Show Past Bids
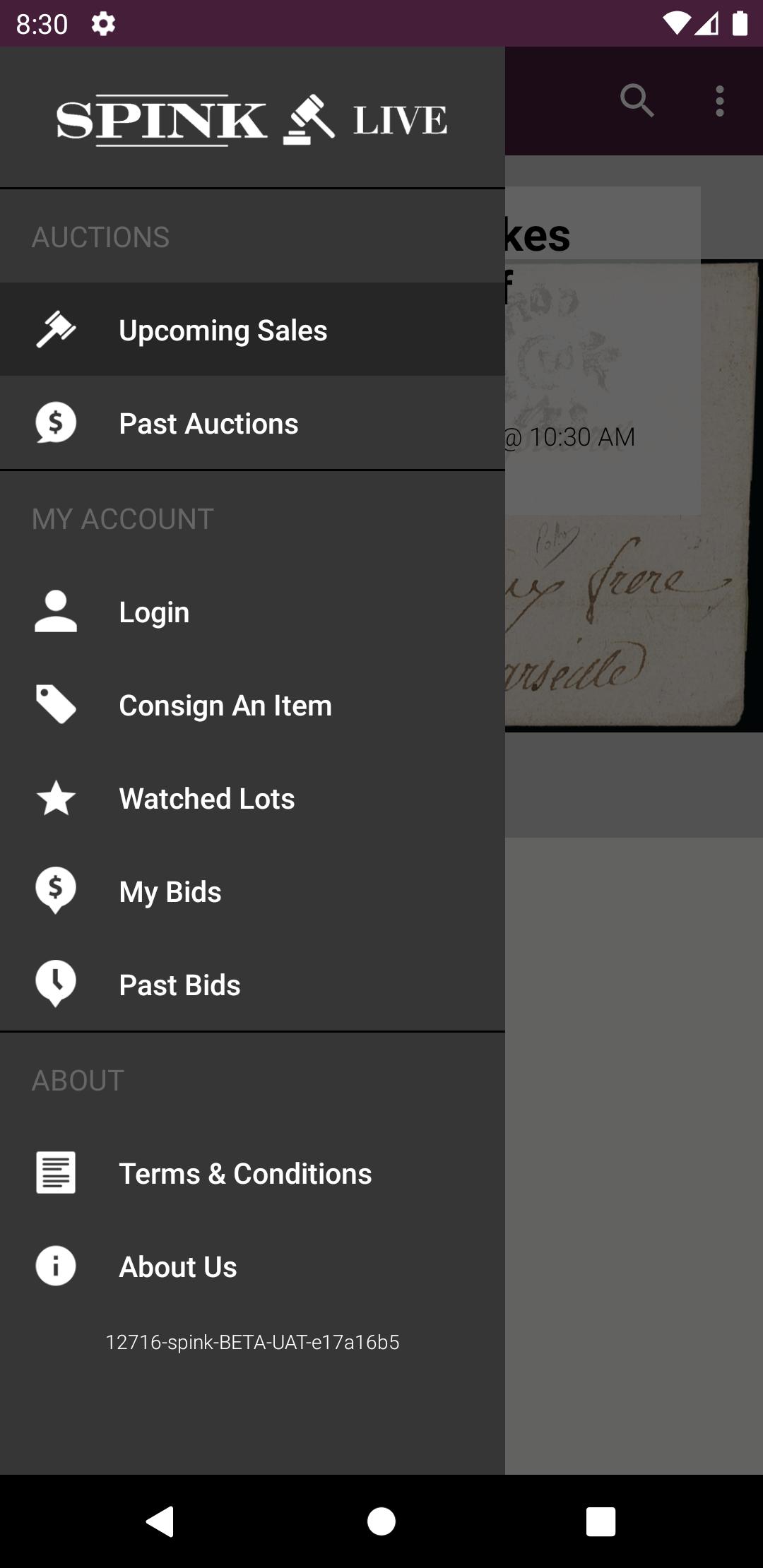Image resolution: width=763 pixels, height=1568 pixels. (179, 985)
